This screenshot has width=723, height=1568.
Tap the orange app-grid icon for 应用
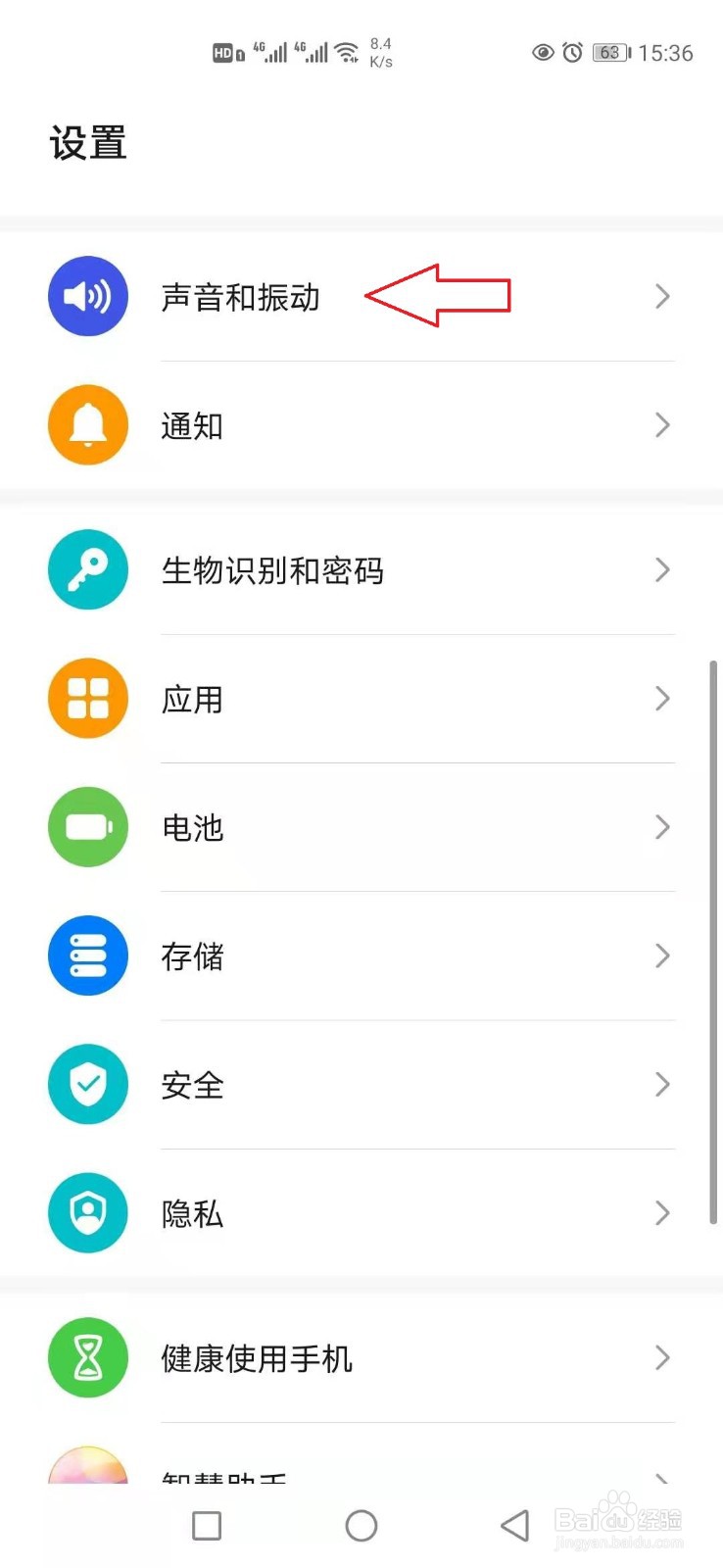[x=88, y=698]
